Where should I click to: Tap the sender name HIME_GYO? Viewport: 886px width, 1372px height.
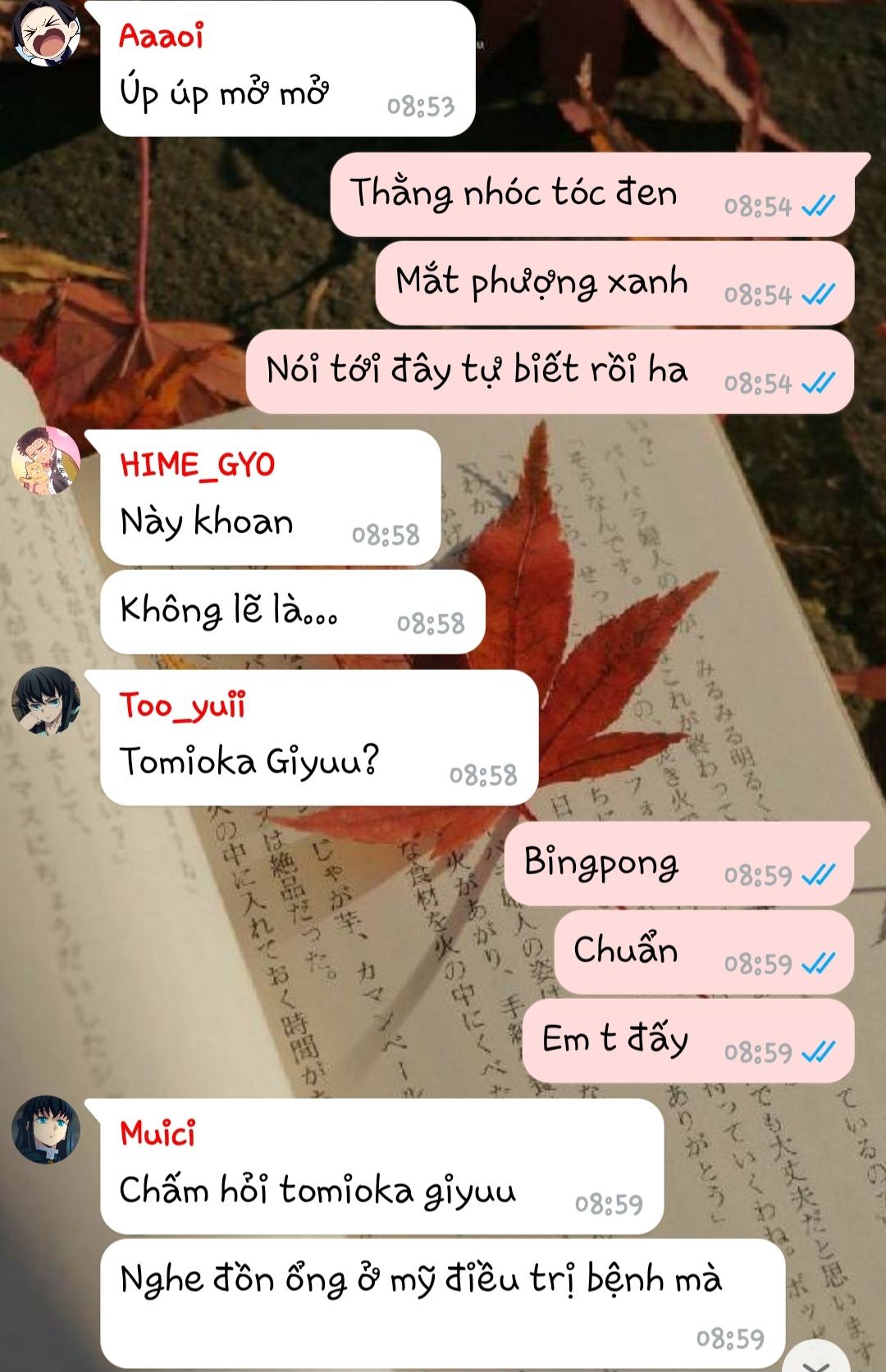(197, 465)
